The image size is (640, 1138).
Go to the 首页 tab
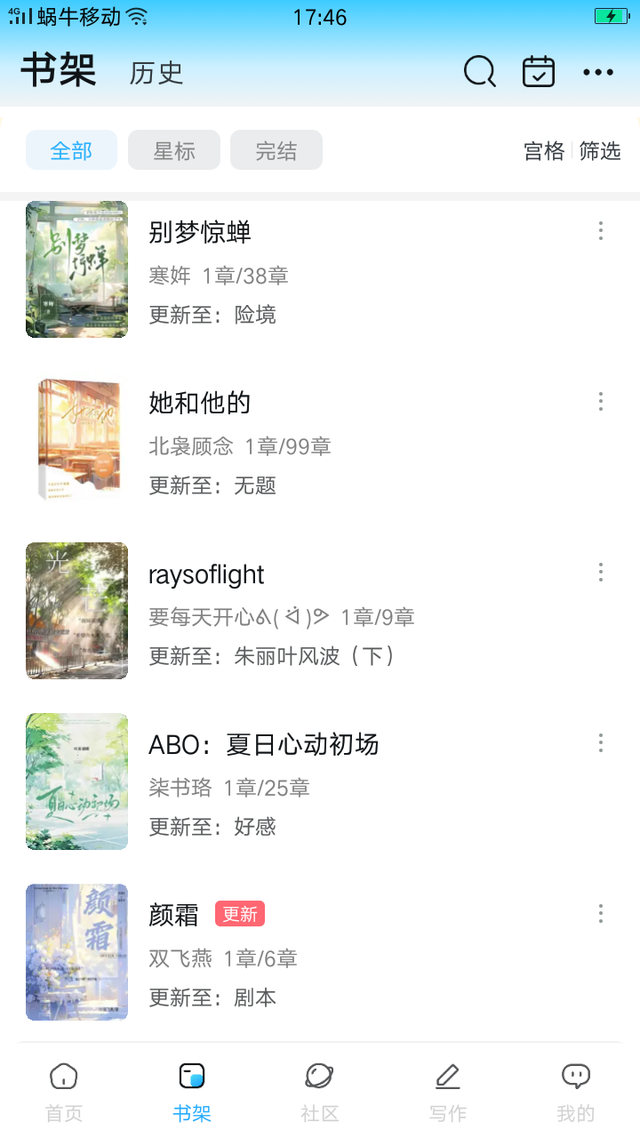click(64, 1090)
